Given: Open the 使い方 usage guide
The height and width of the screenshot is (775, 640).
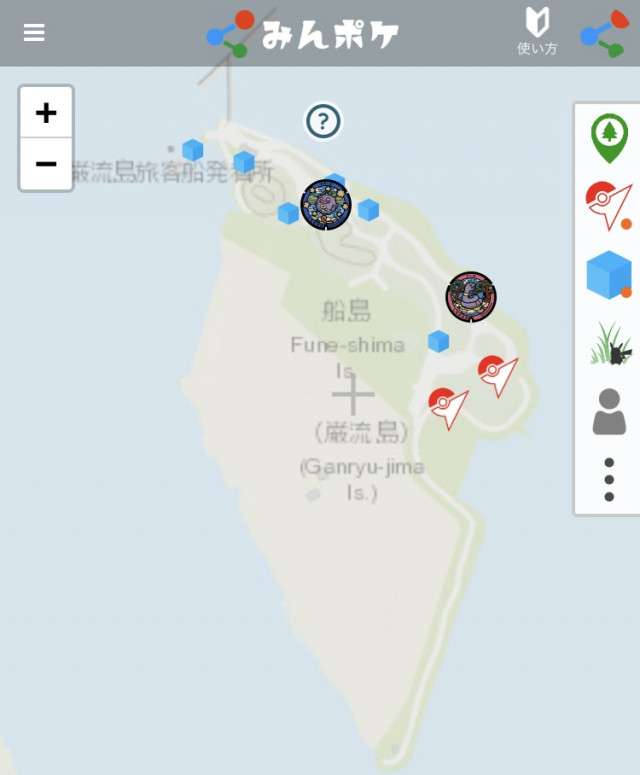Looking at the screenshot, I should (x=537, y=32).
